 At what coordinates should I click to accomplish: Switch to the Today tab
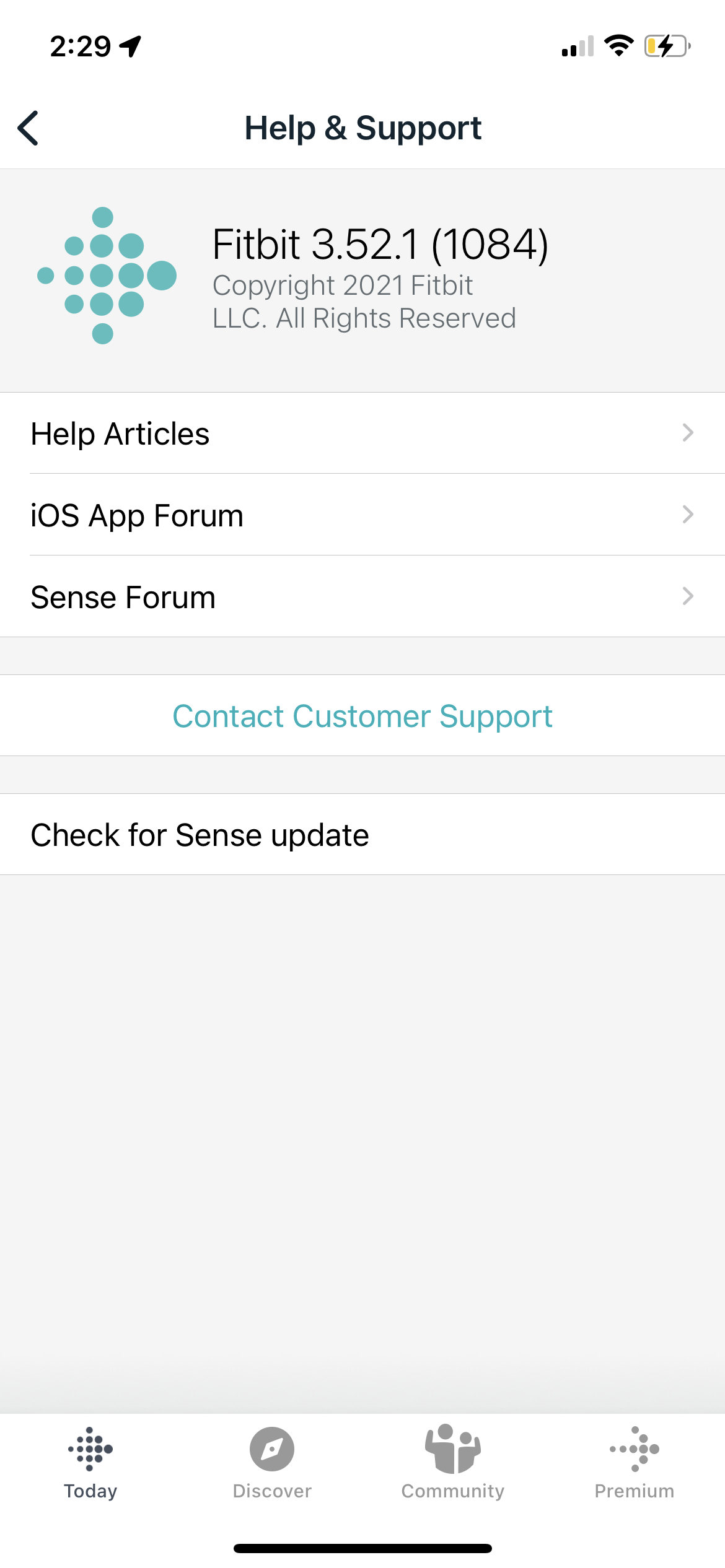point(90,1463)
